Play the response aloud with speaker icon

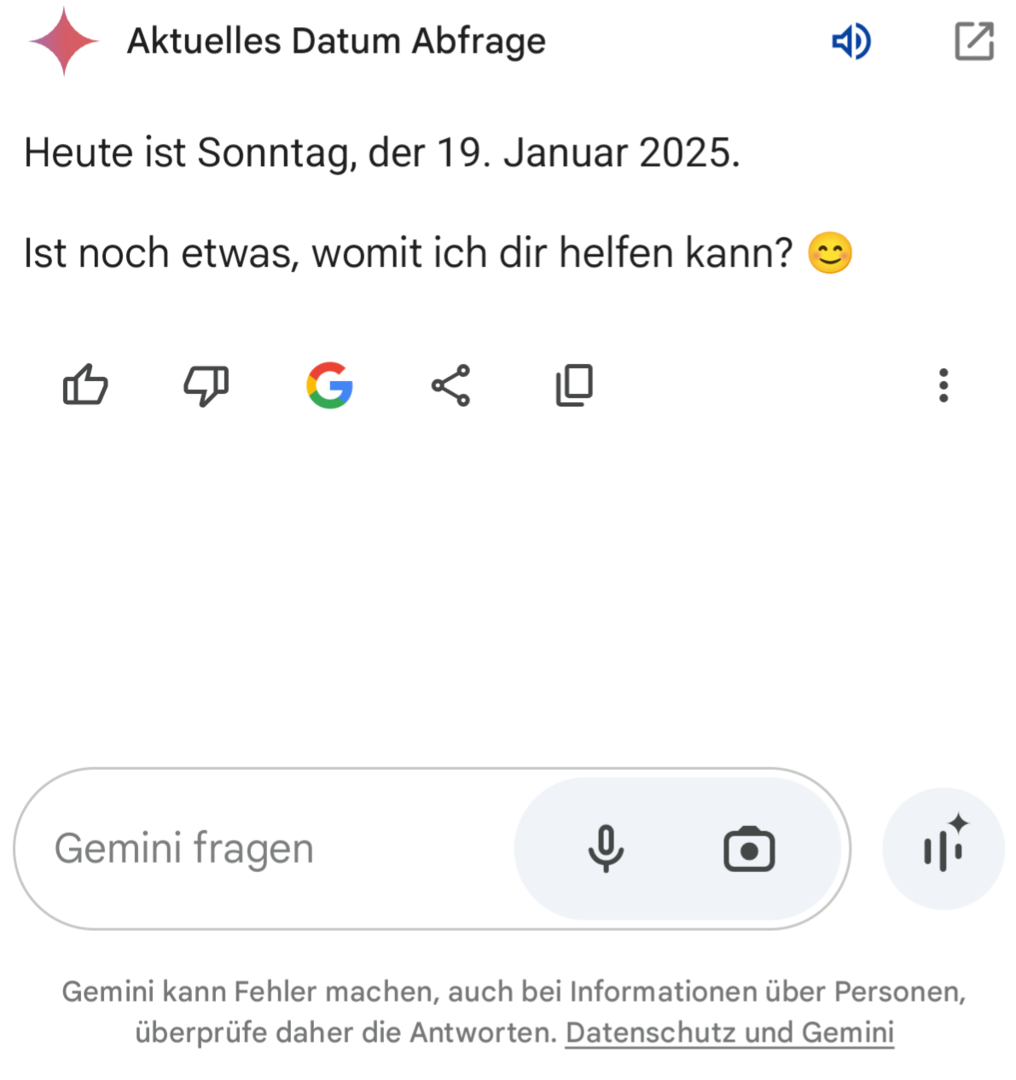click(x=851, y=42)
